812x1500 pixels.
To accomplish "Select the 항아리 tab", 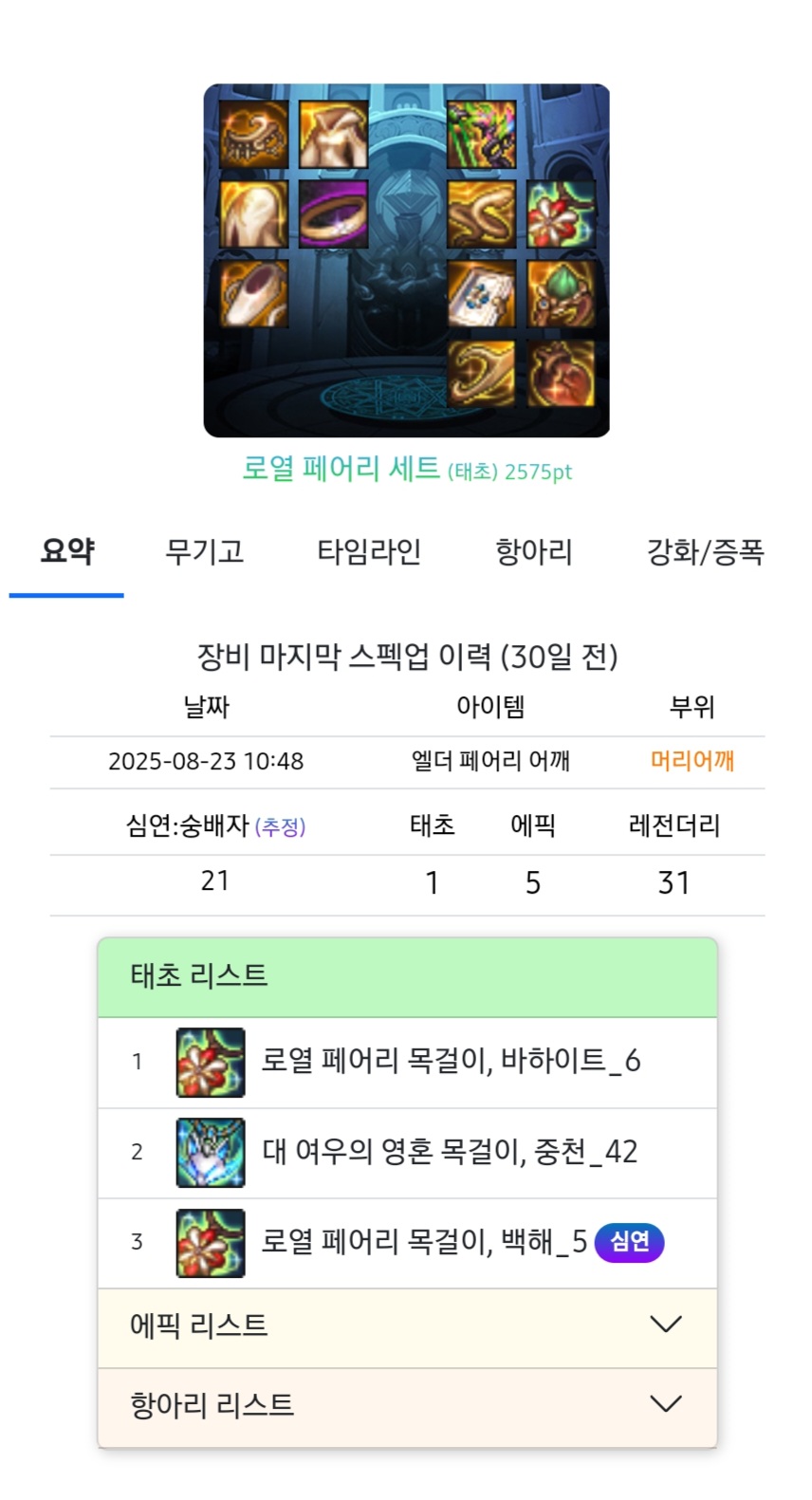I will [533, 551].
